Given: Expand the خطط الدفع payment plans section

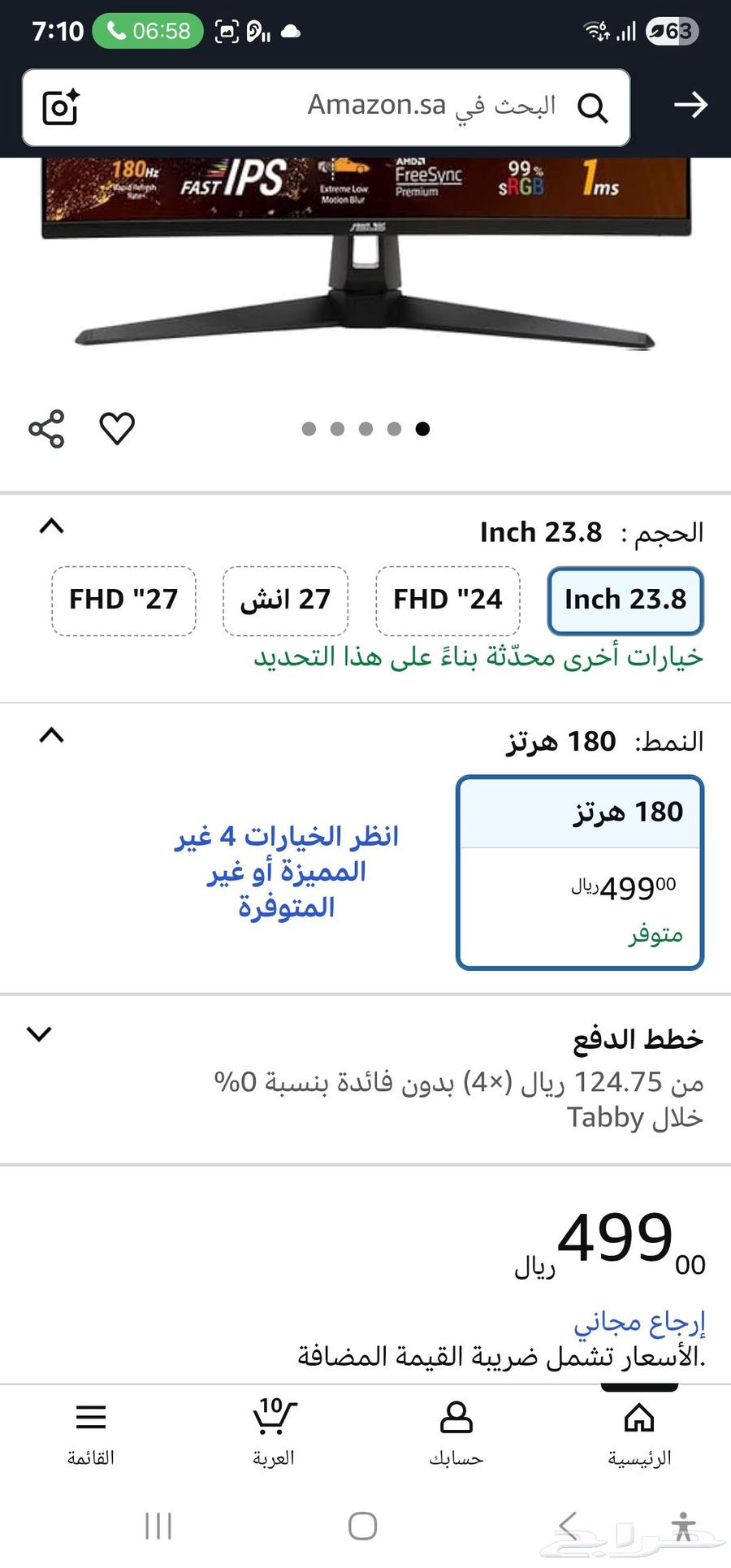Looking at the screenshot, I should 37,1034.
